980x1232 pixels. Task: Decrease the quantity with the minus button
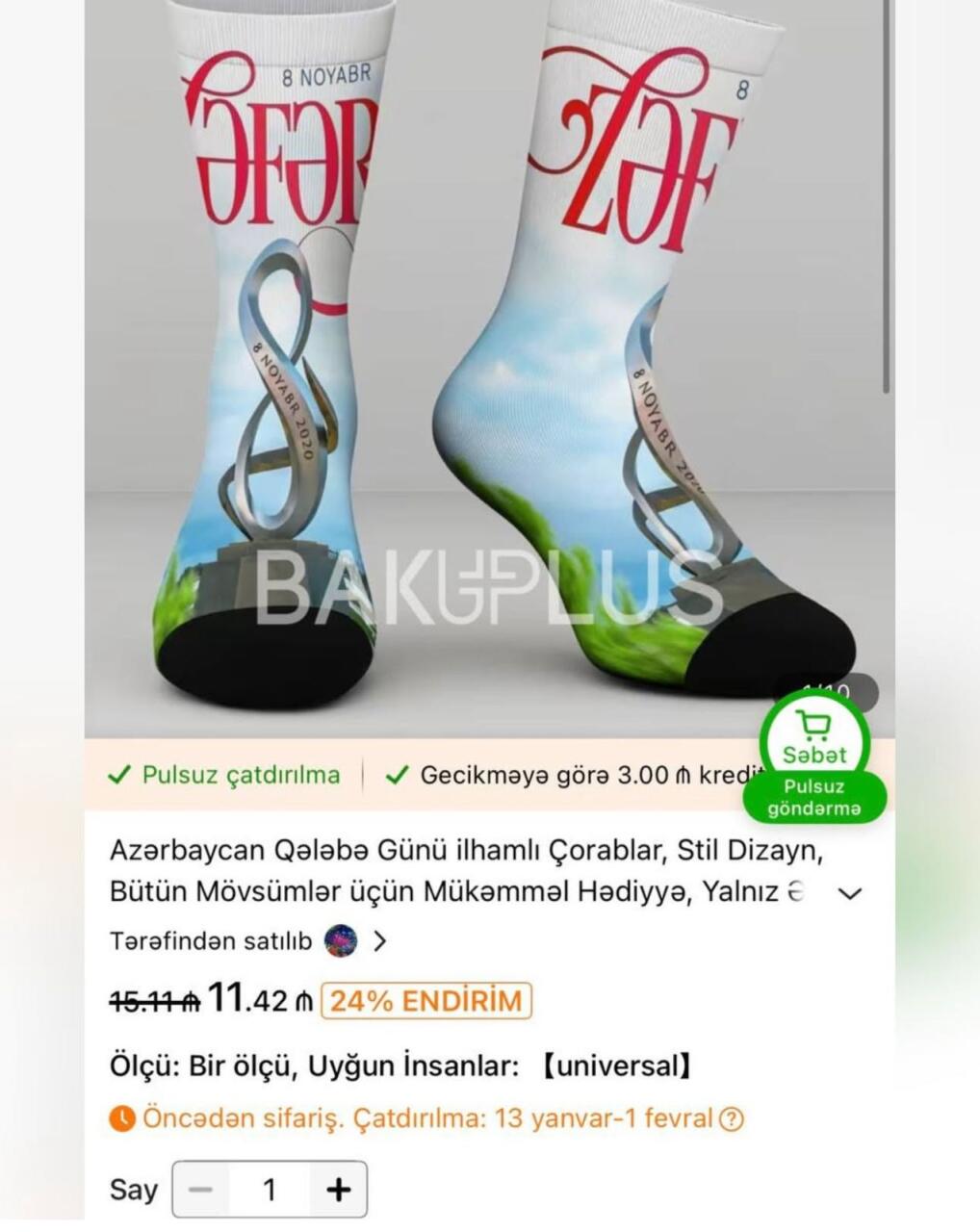[200, 1191]
